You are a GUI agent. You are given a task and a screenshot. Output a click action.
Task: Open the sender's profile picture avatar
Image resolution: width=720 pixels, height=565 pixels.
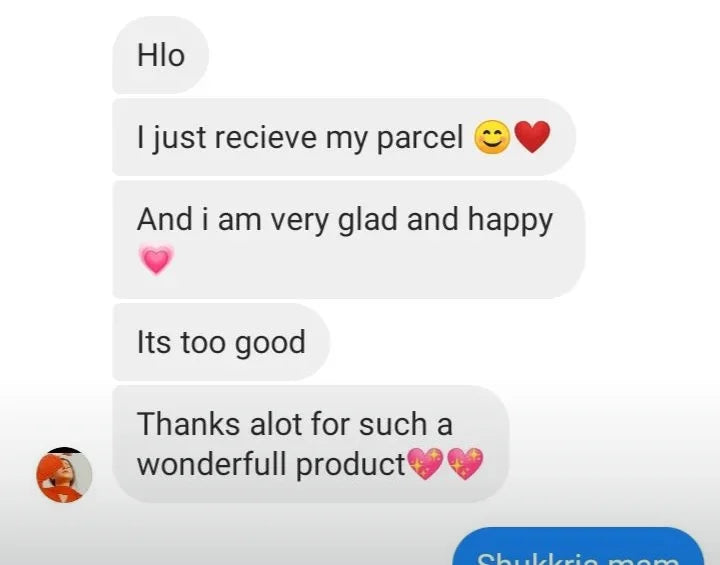[64, 474]
